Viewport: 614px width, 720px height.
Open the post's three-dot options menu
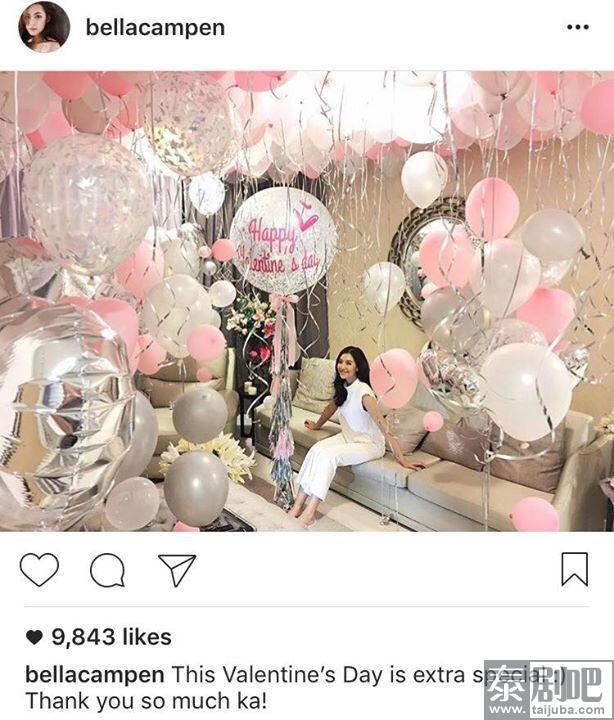[x=577, y=27]
